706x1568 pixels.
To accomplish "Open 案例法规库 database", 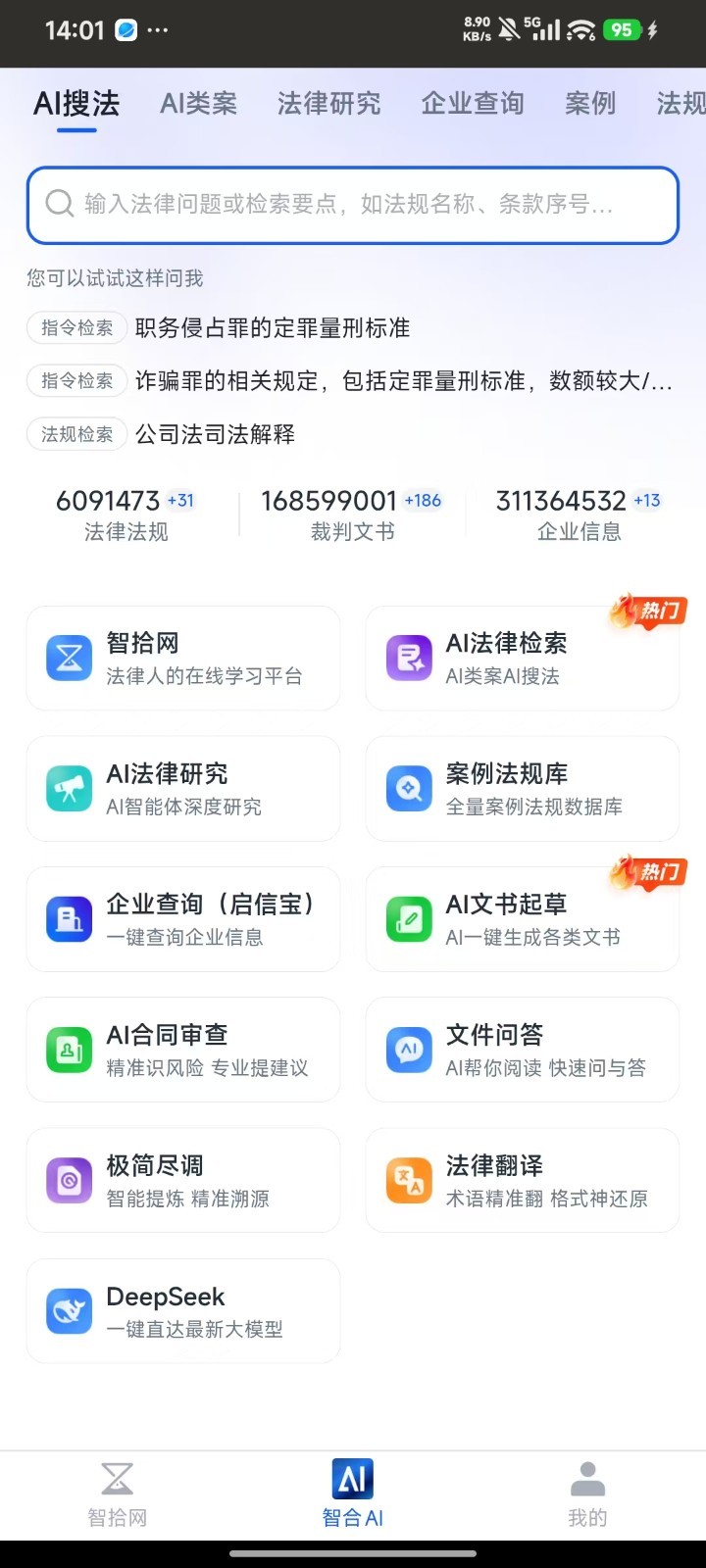I will pyautogui.click(x=522, y=789).
